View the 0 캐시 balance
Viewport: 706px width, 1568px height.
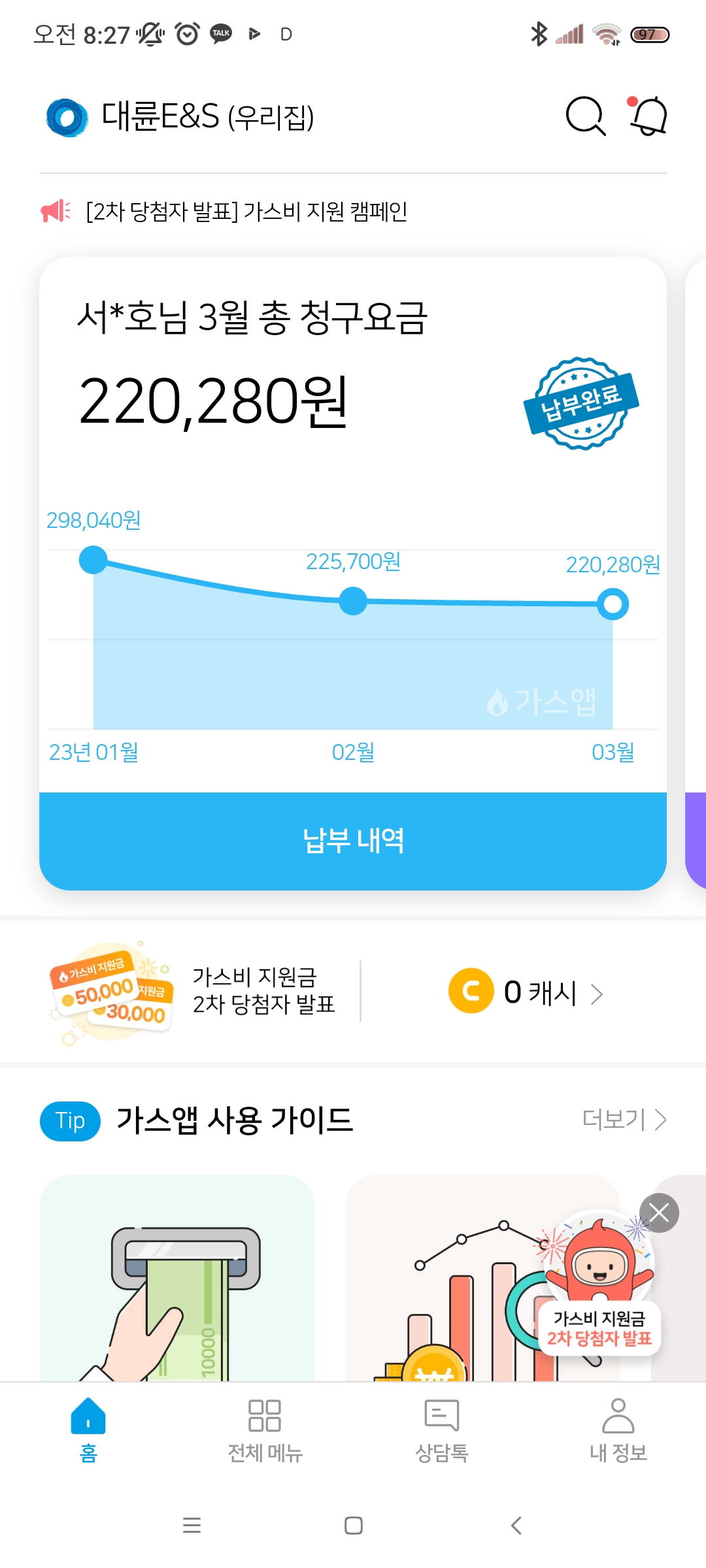point(526,992)
